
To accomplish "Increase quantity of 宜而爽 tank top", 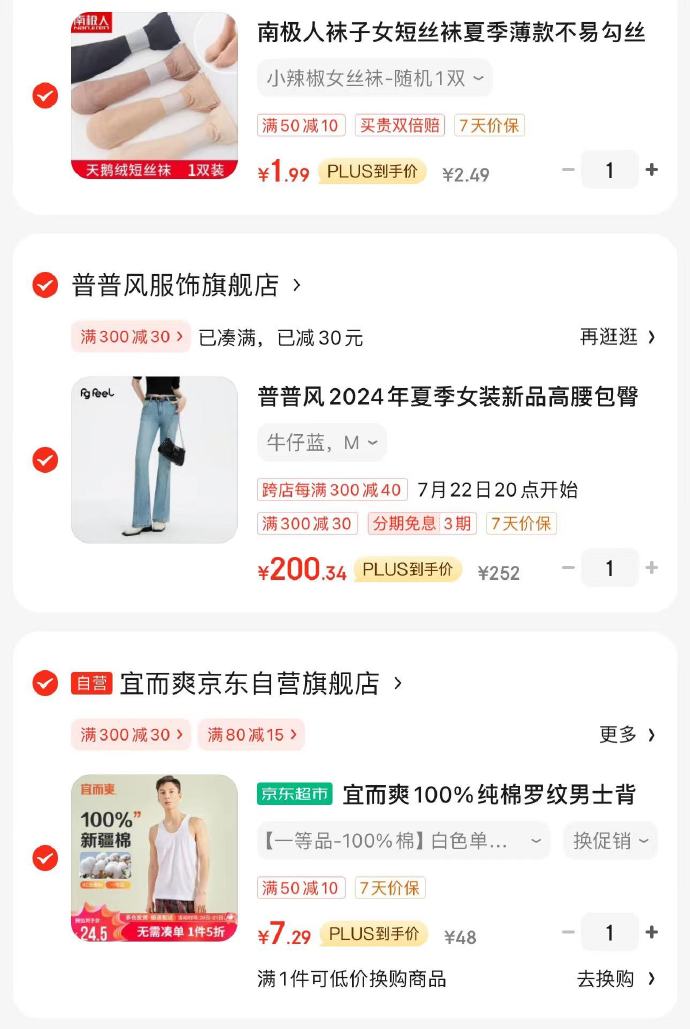I will pyautogui.click(x=652, y=932).
